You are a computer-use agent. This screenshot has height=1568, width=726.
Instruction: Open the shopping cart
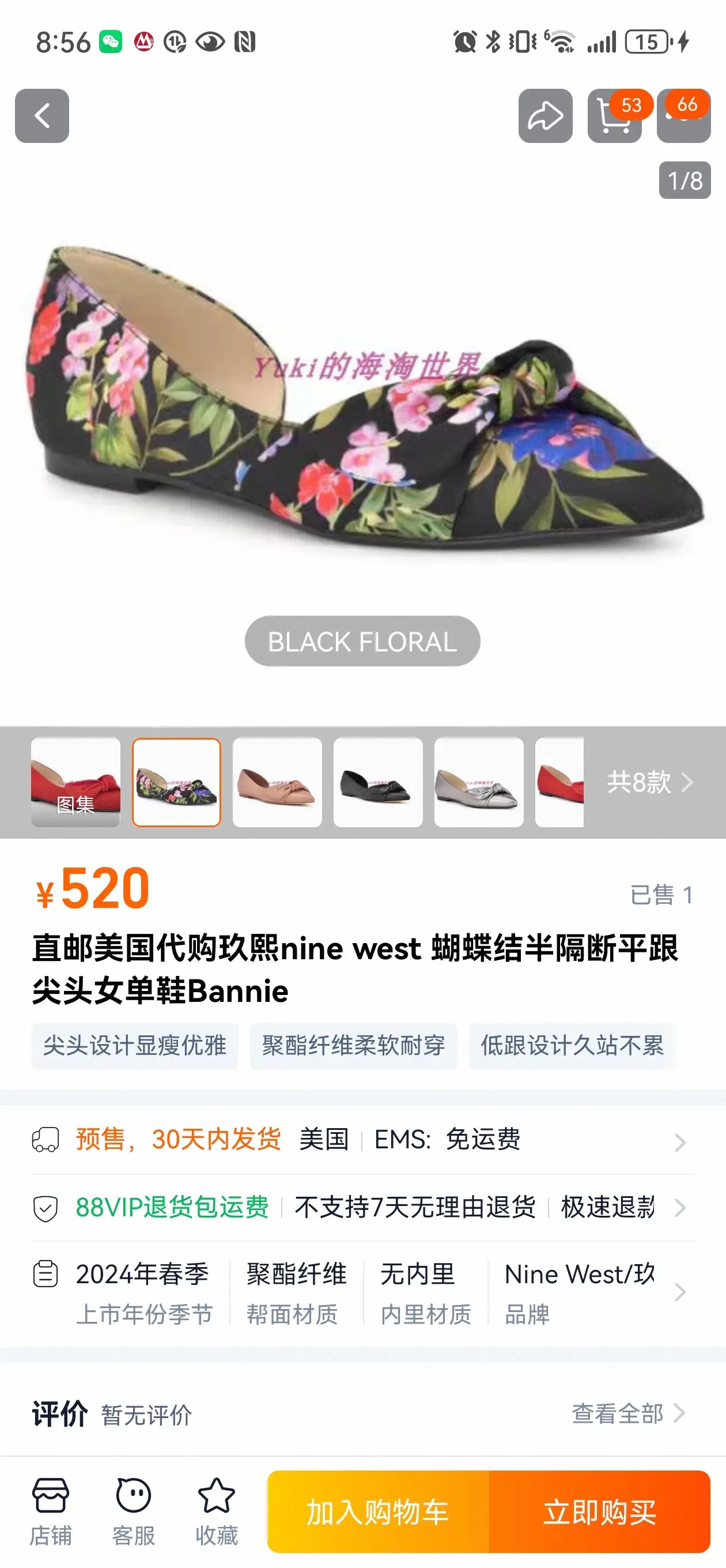pos(614,117)
